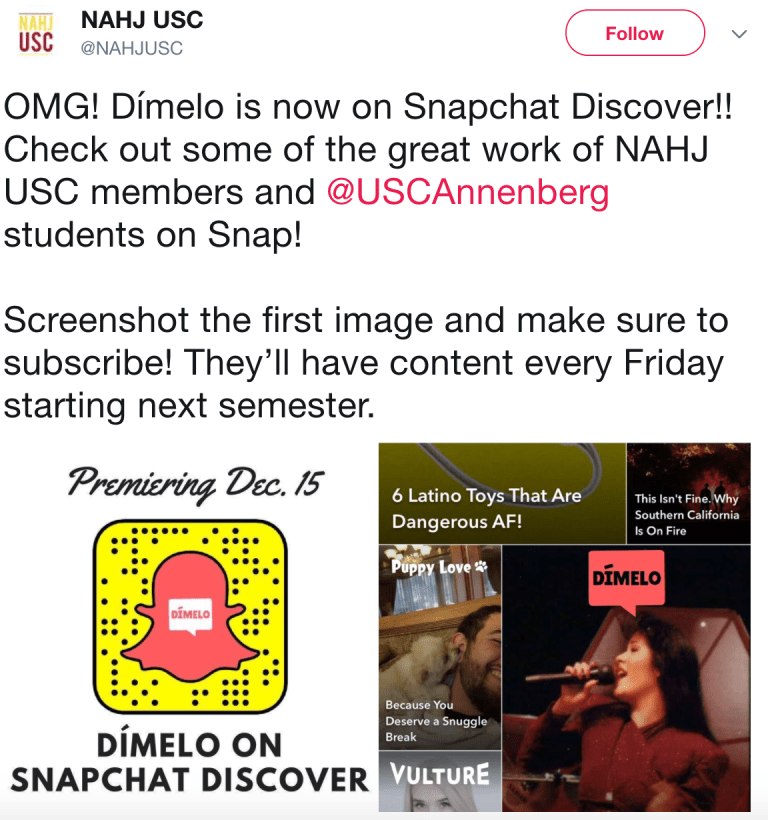
Task: Follow the NAHJ USC account
Action: point(634,33)
